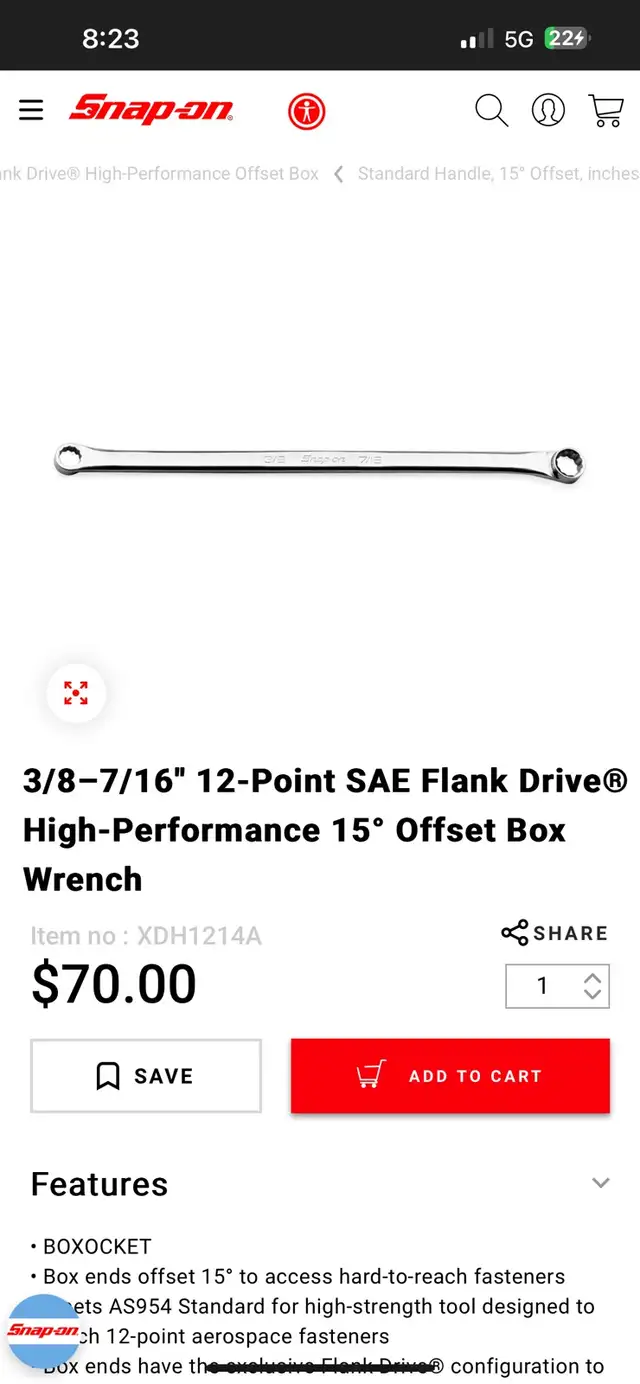
Task: Open the search magnifier
Action: coord(491,110)
